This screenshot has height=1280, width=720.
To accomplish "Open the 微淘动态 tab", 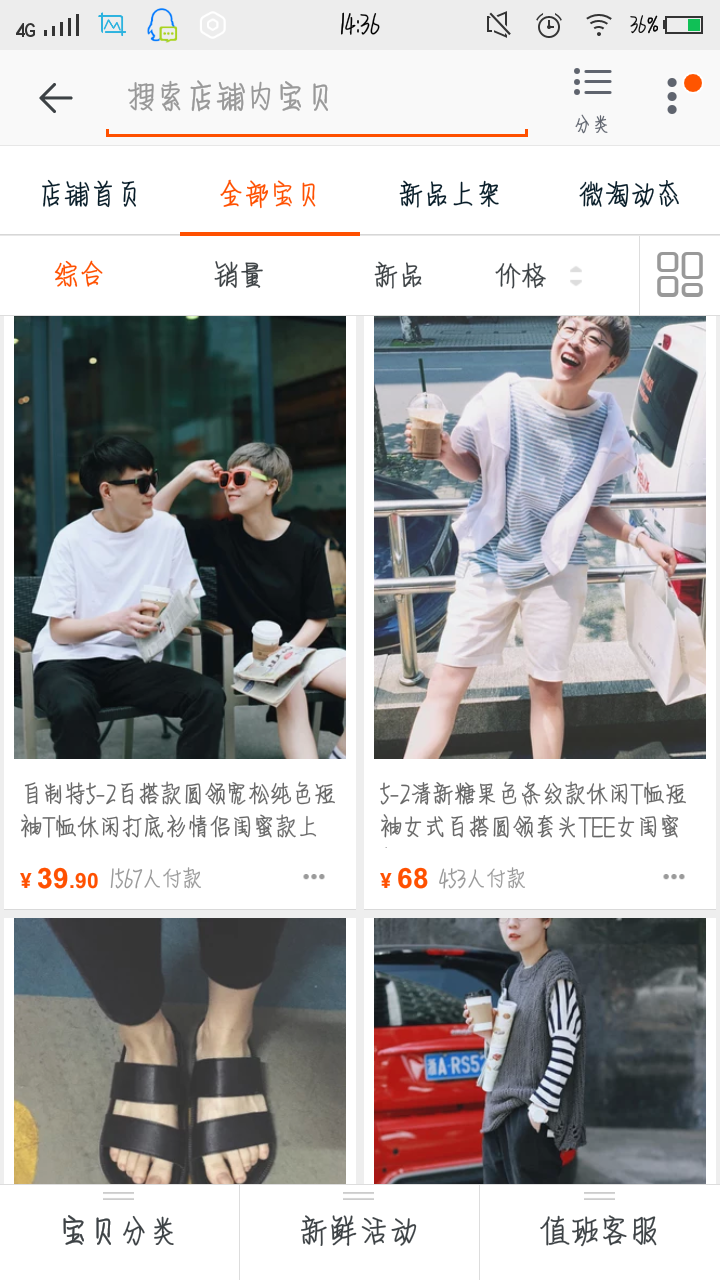I will click(629, 194).
